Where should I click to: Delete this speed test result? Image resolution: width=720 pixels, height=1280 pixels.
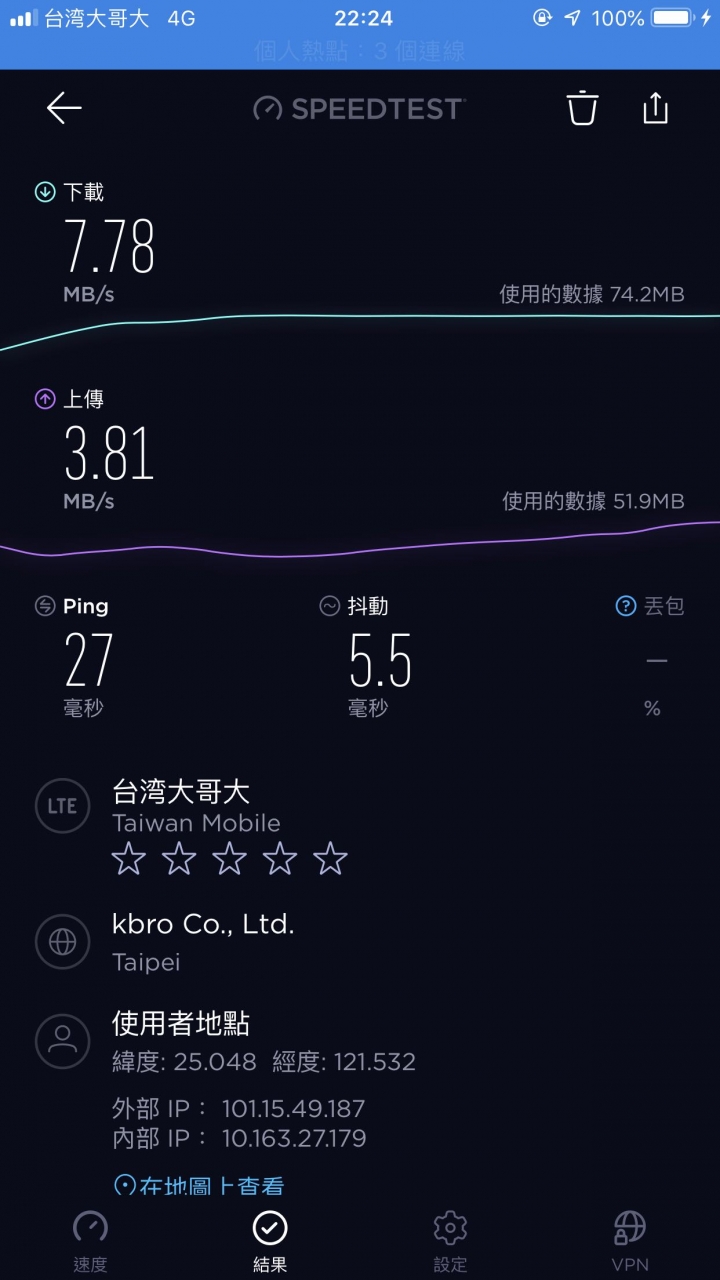[x=582, y=108]
